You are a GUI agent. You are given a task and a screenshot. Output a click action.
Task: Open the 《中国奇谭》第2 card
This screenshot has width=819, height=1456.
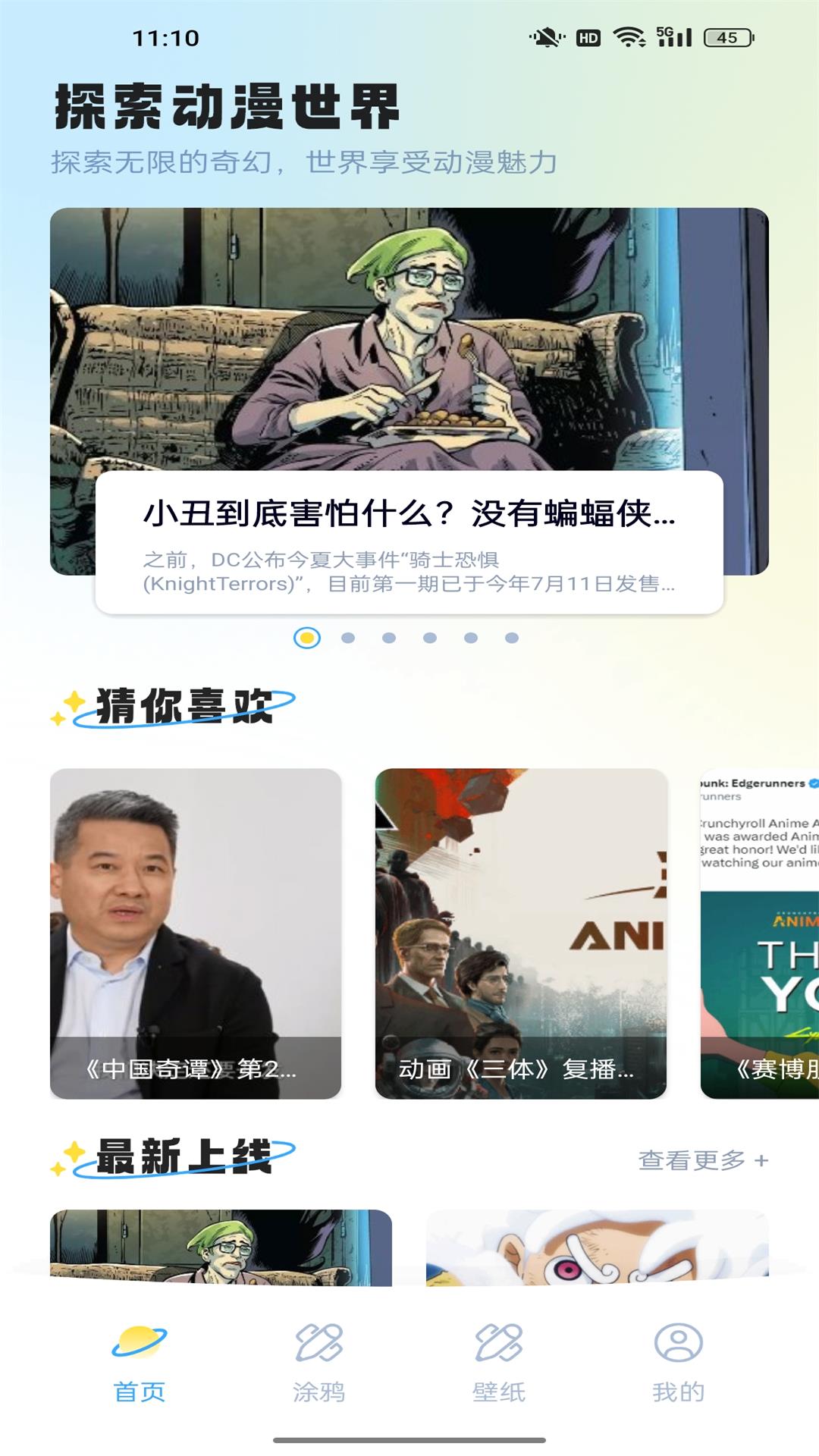[x=196, y=933]
